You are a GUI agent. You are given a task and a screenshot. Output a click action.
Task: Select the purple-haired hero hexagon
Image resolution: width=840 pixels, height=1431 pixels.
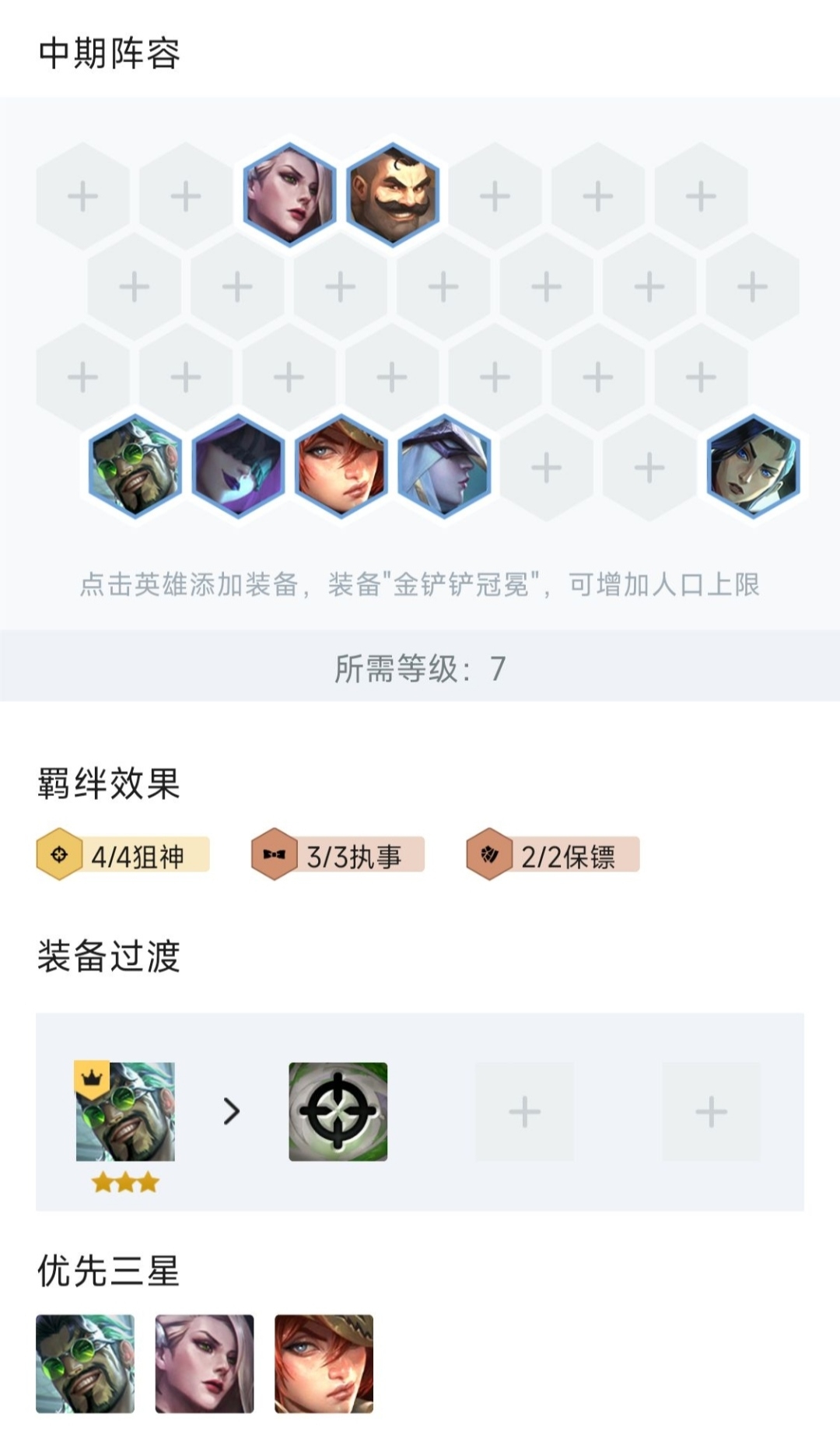point(238,467)
